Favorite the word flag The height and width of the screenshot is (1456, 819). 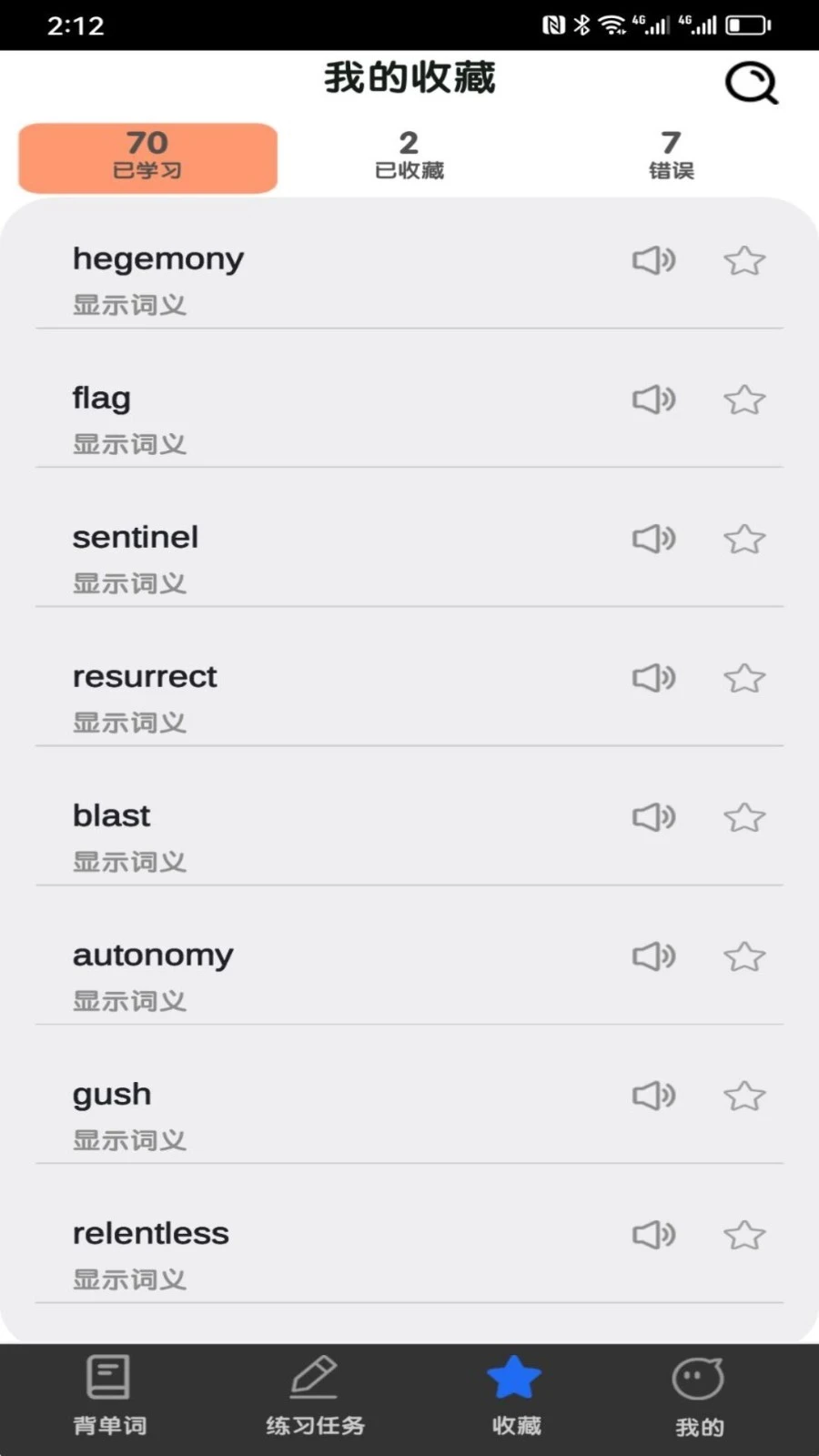(744, 399)
